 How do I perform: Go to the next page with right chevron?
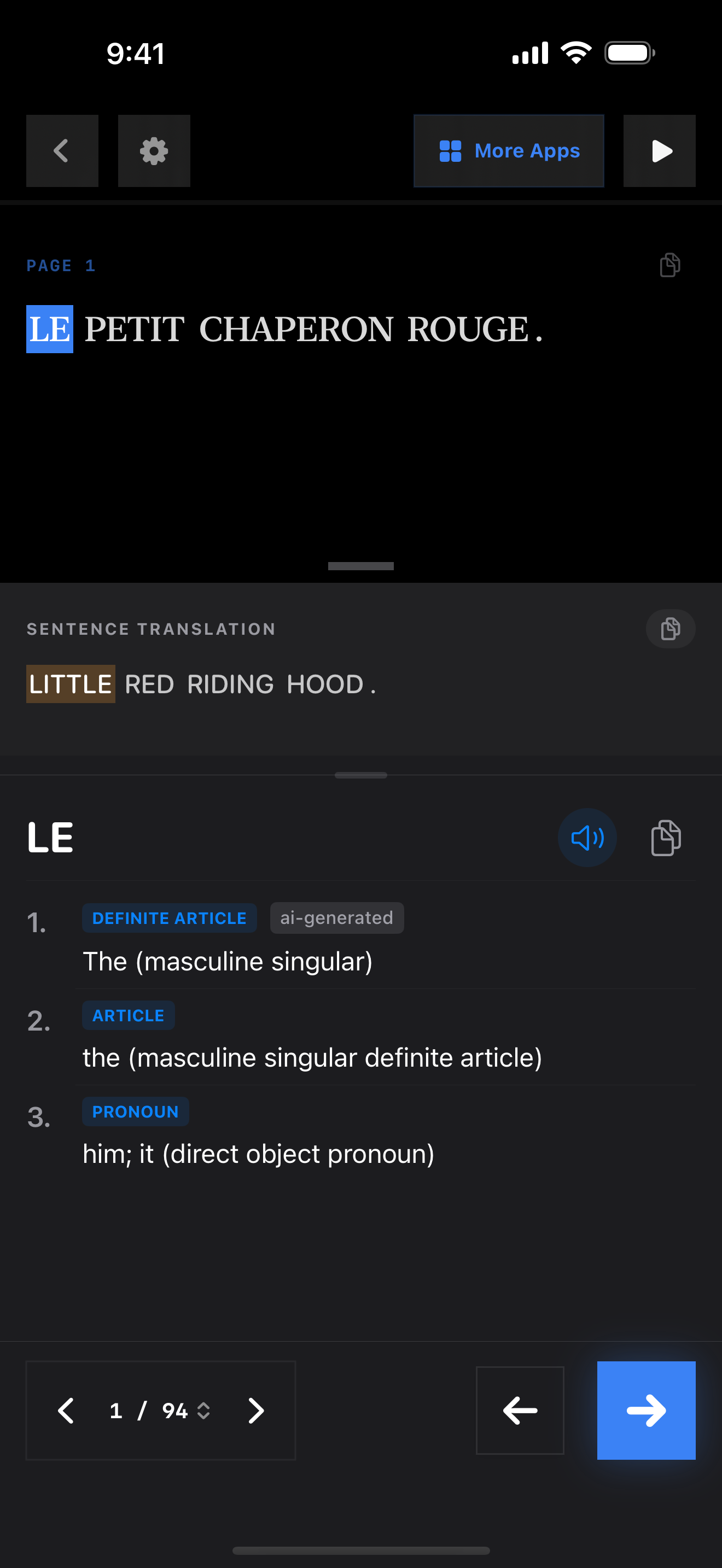click(x=255, y=1411)
